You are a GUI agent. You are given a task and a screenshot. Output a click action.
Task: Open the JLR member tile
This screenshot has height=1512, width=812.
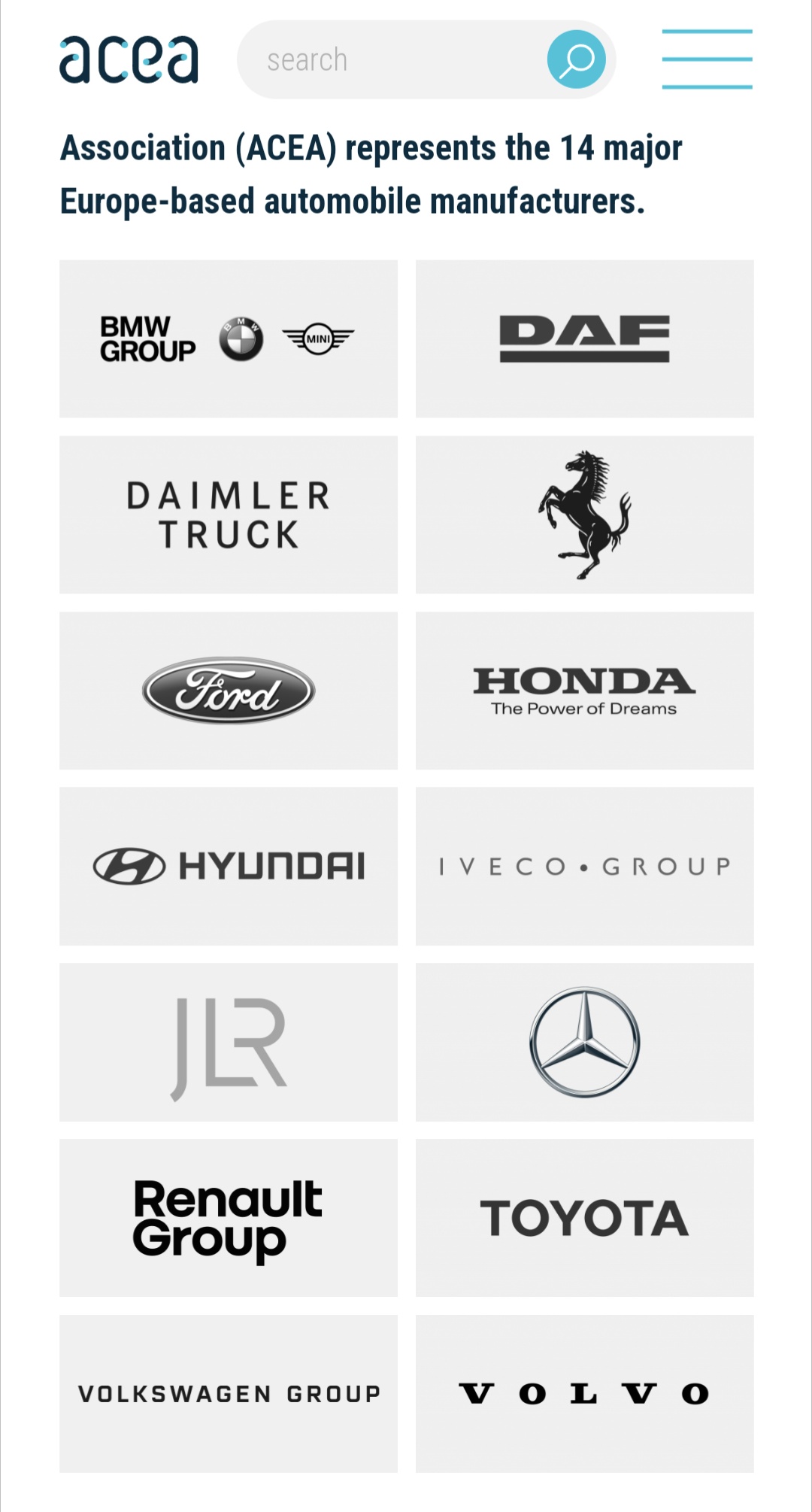[x=229, y=1042]
